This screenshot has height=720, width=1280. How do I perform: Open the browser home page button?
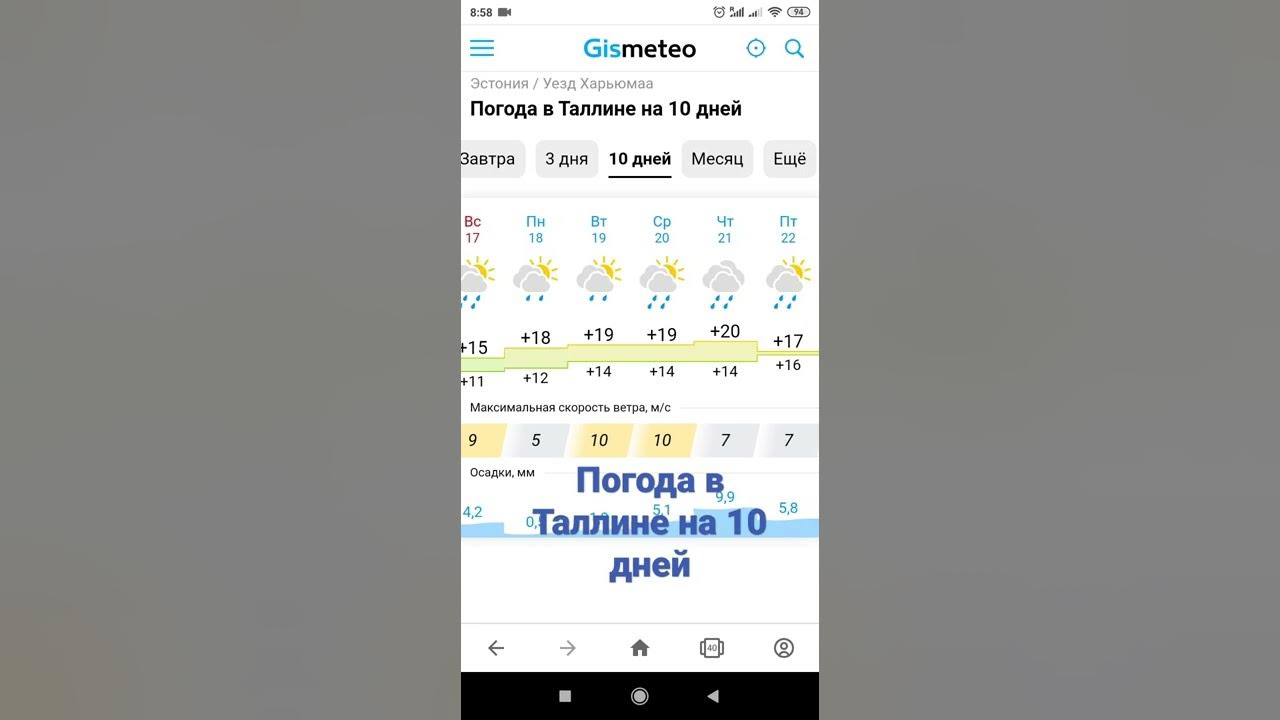pos(640,648)
